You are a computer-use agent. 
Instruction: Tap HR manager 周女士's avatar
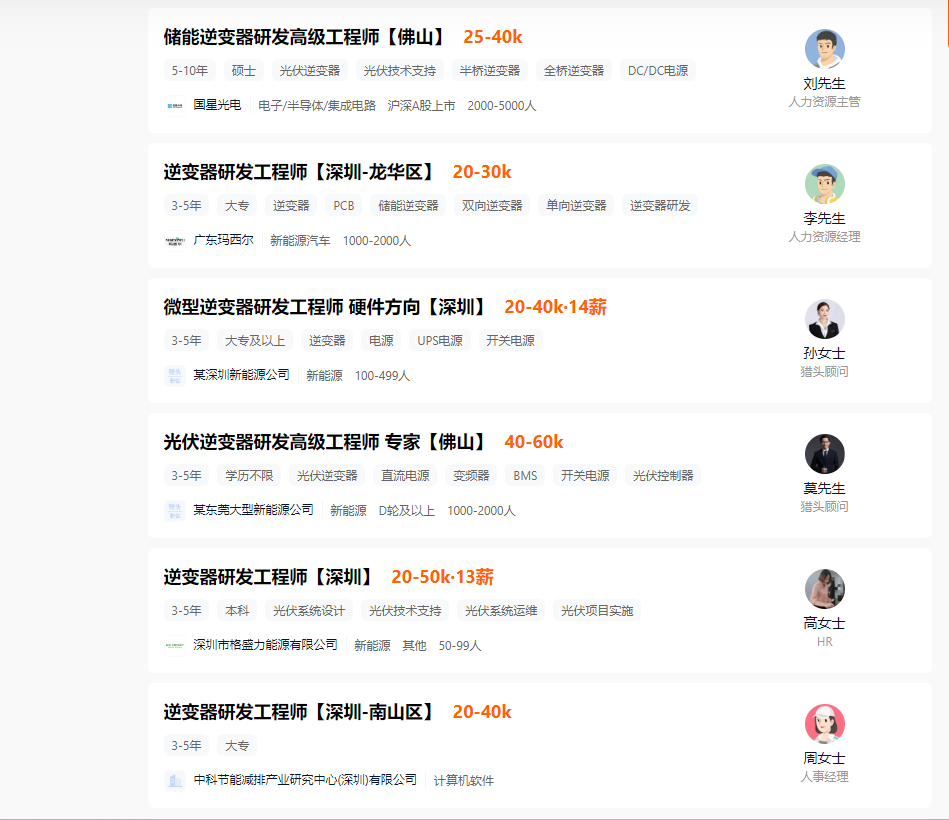click(824, 725)
